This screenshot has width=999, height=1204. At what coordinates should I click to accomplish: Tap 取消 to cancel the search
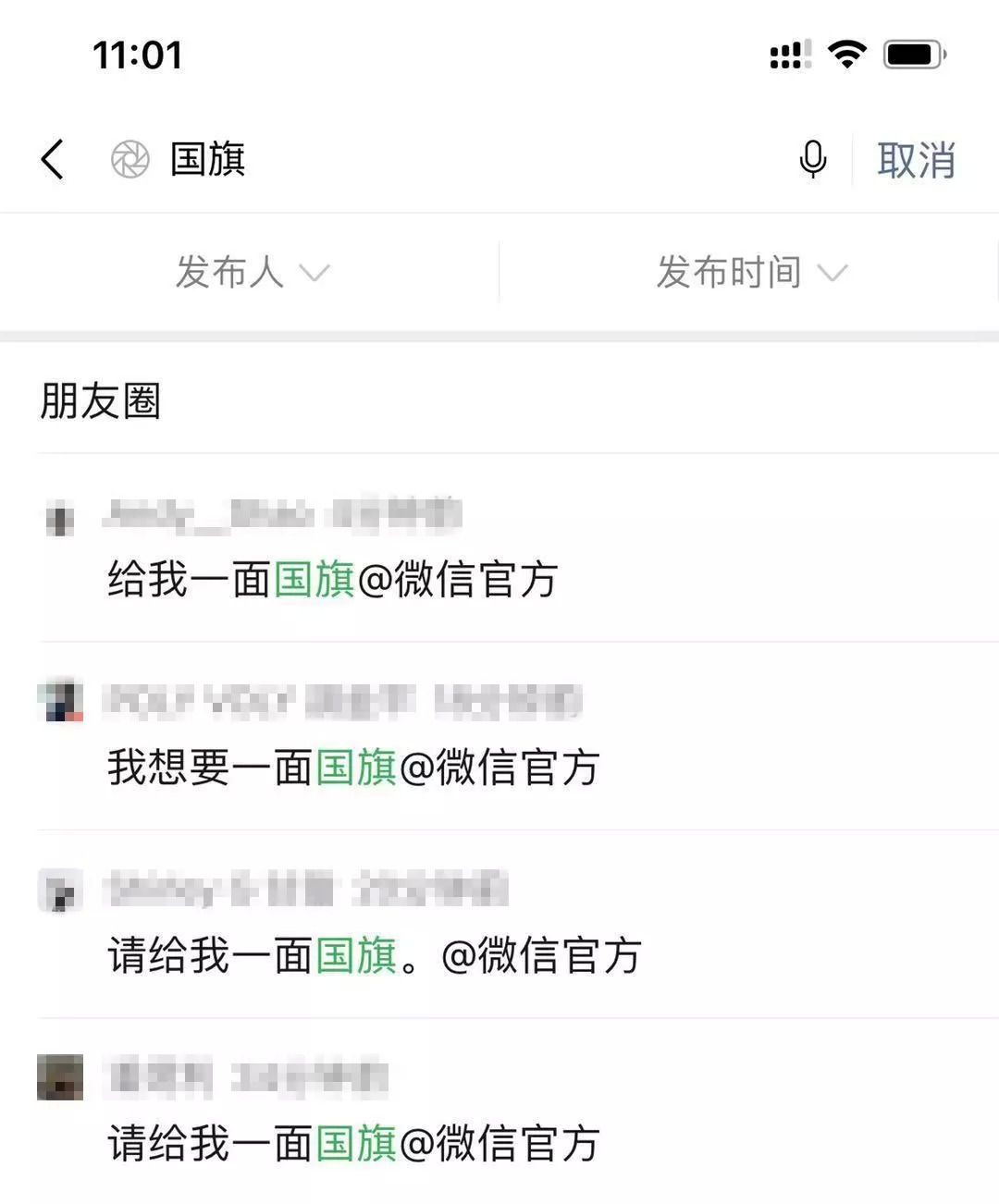915,161
